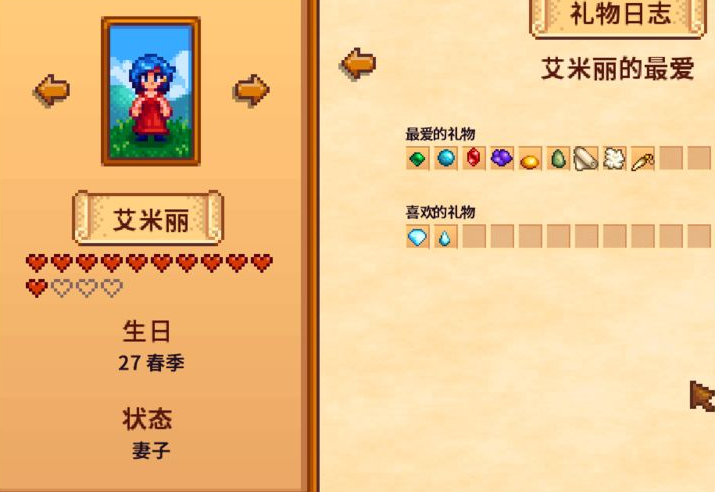The width and height of the screenshot is (715, 492).
Task: Select the emerald in loved gifts
Action: (x=417, y=158)
